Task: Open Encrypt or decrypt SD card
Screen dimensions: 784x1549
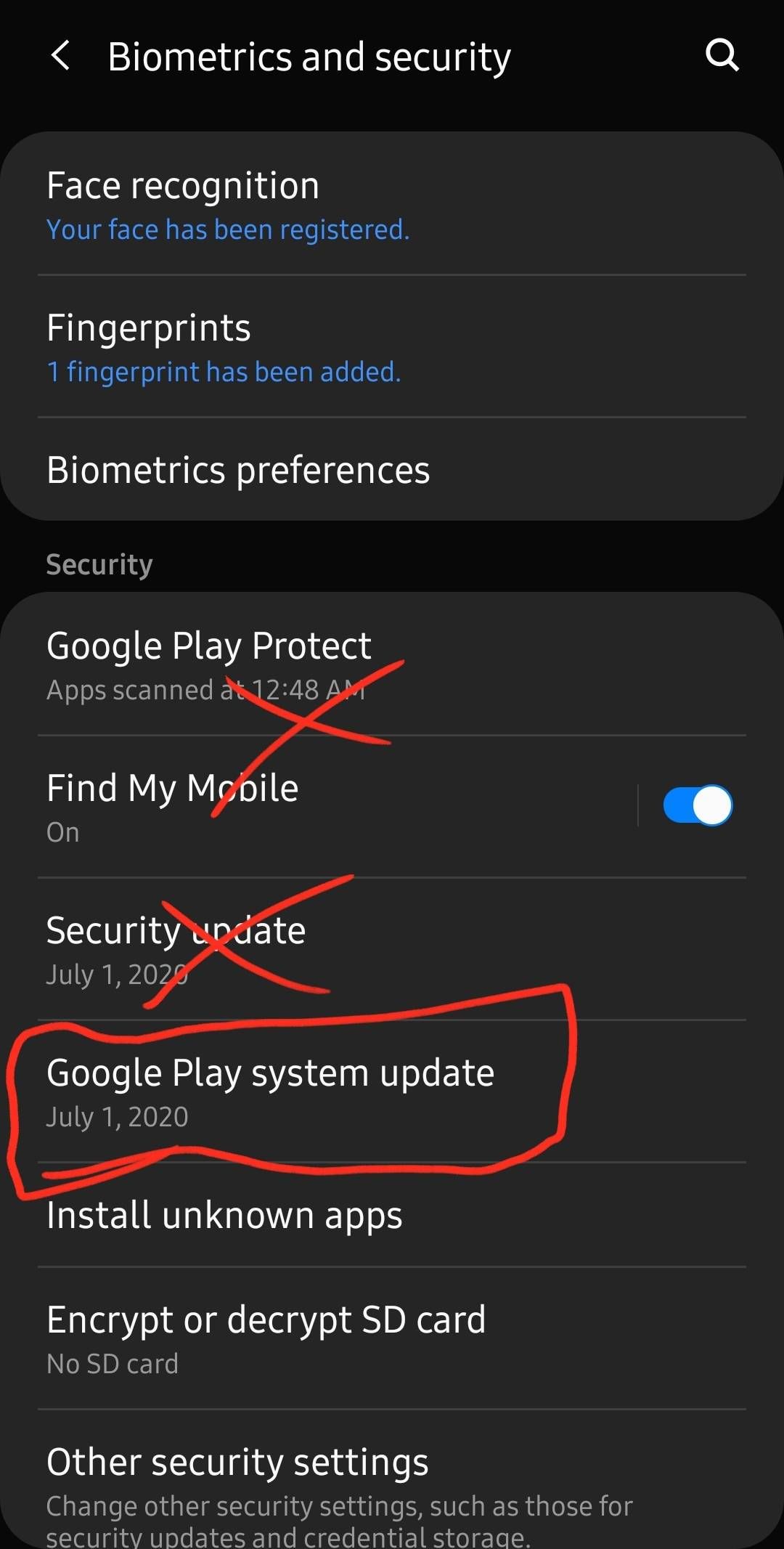Action: pyautogui.click(x=392, y=1338)
